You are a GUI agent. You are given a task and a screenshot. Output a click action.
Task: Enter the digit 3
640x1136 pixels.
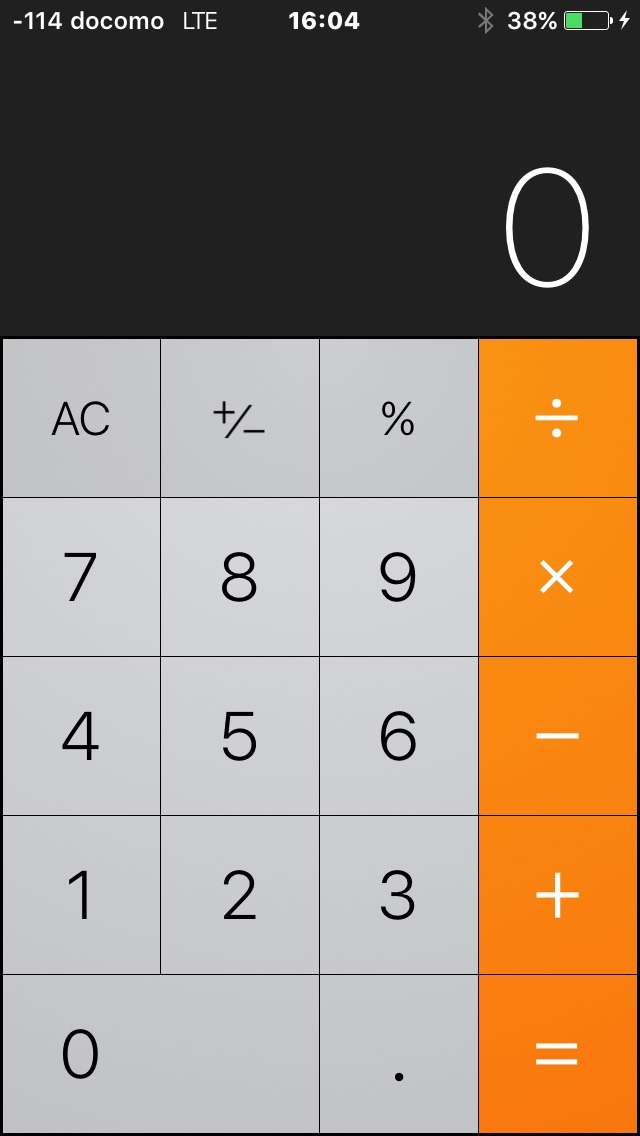[399, 895]
